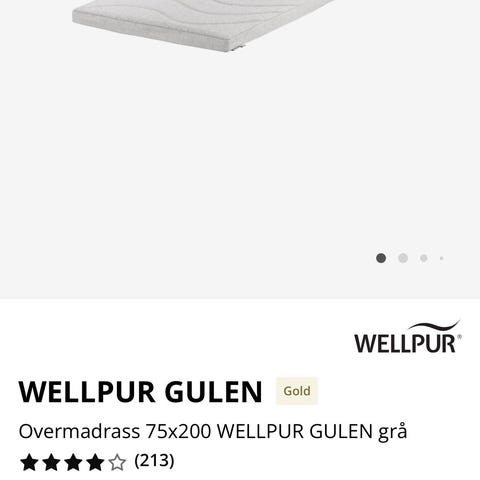Open the (213) customer reviews rating

click(x=97, y=462)
